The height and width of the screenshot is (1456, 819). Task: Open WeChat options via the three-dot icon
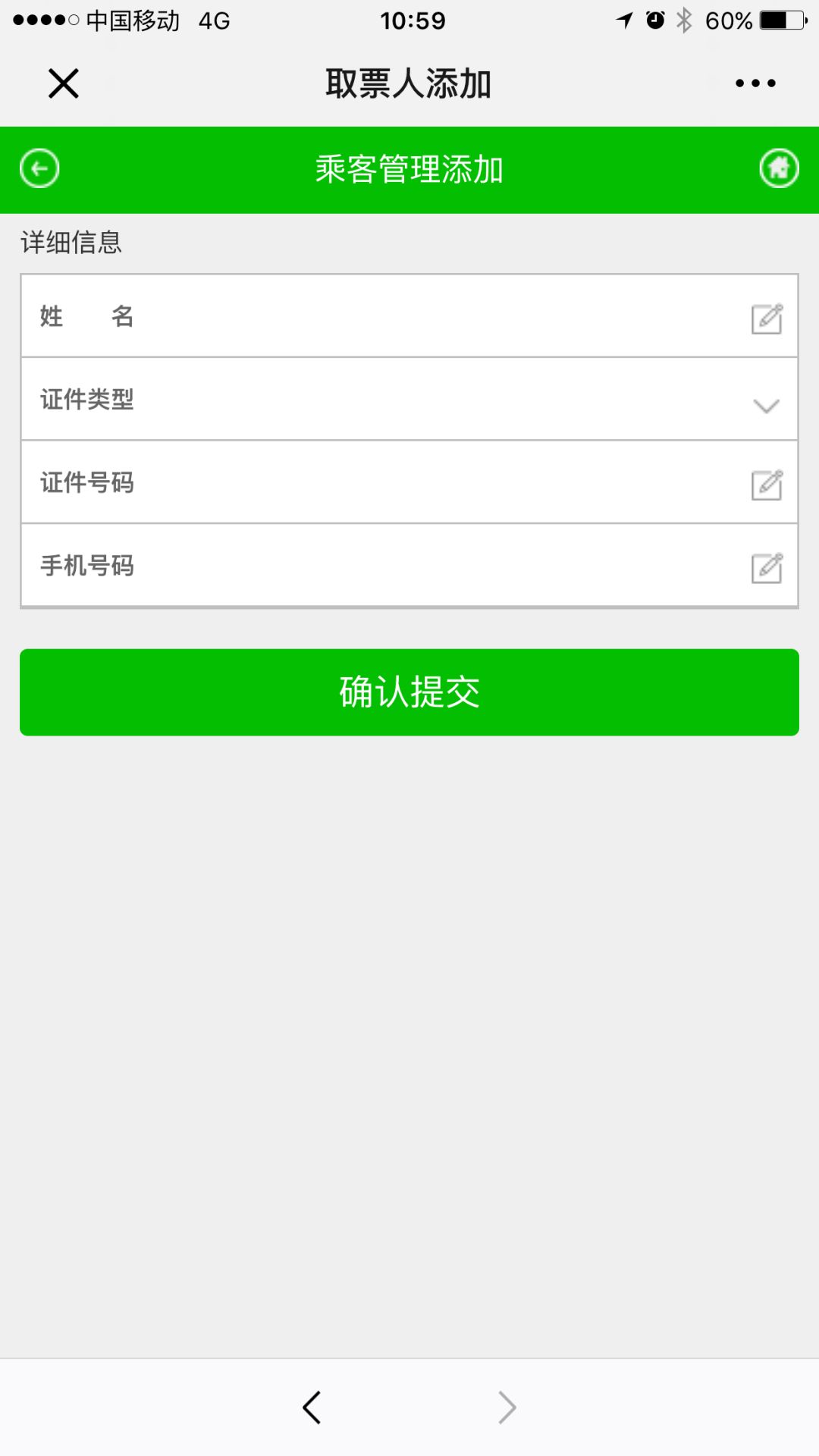[x=755, y=83]
